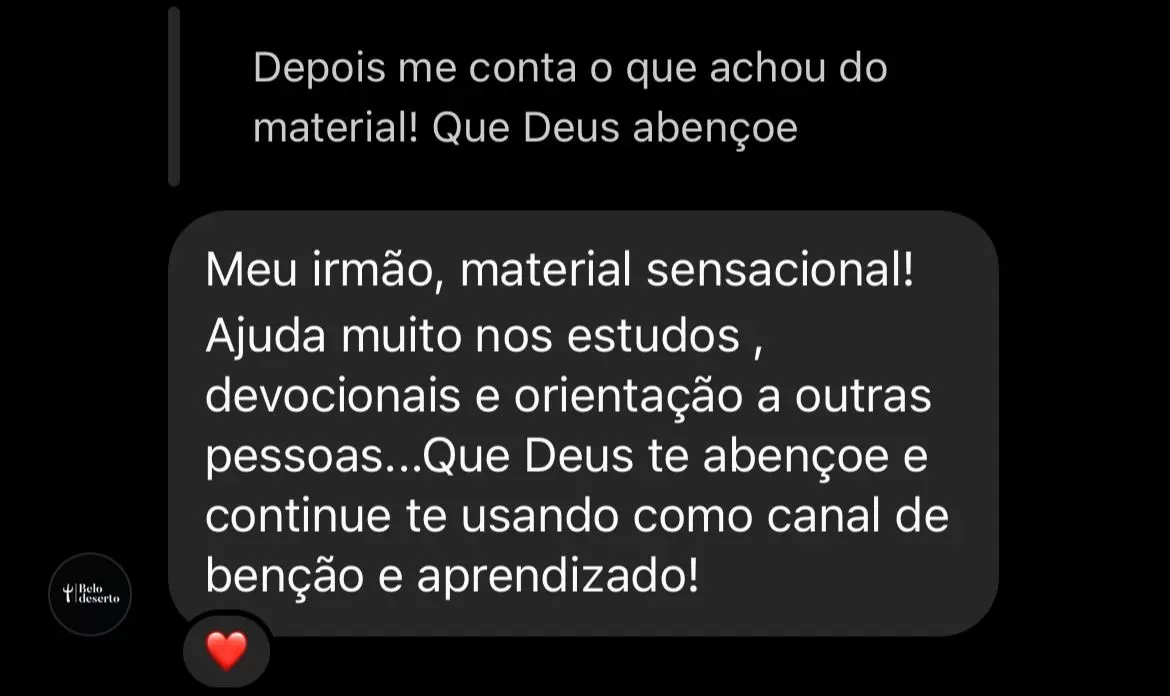This screenshot has height=696, width=1170.
Task: Jump to the quoted message 'Depois me conta'
Action: pyautogui.click(x=569, y=98)
